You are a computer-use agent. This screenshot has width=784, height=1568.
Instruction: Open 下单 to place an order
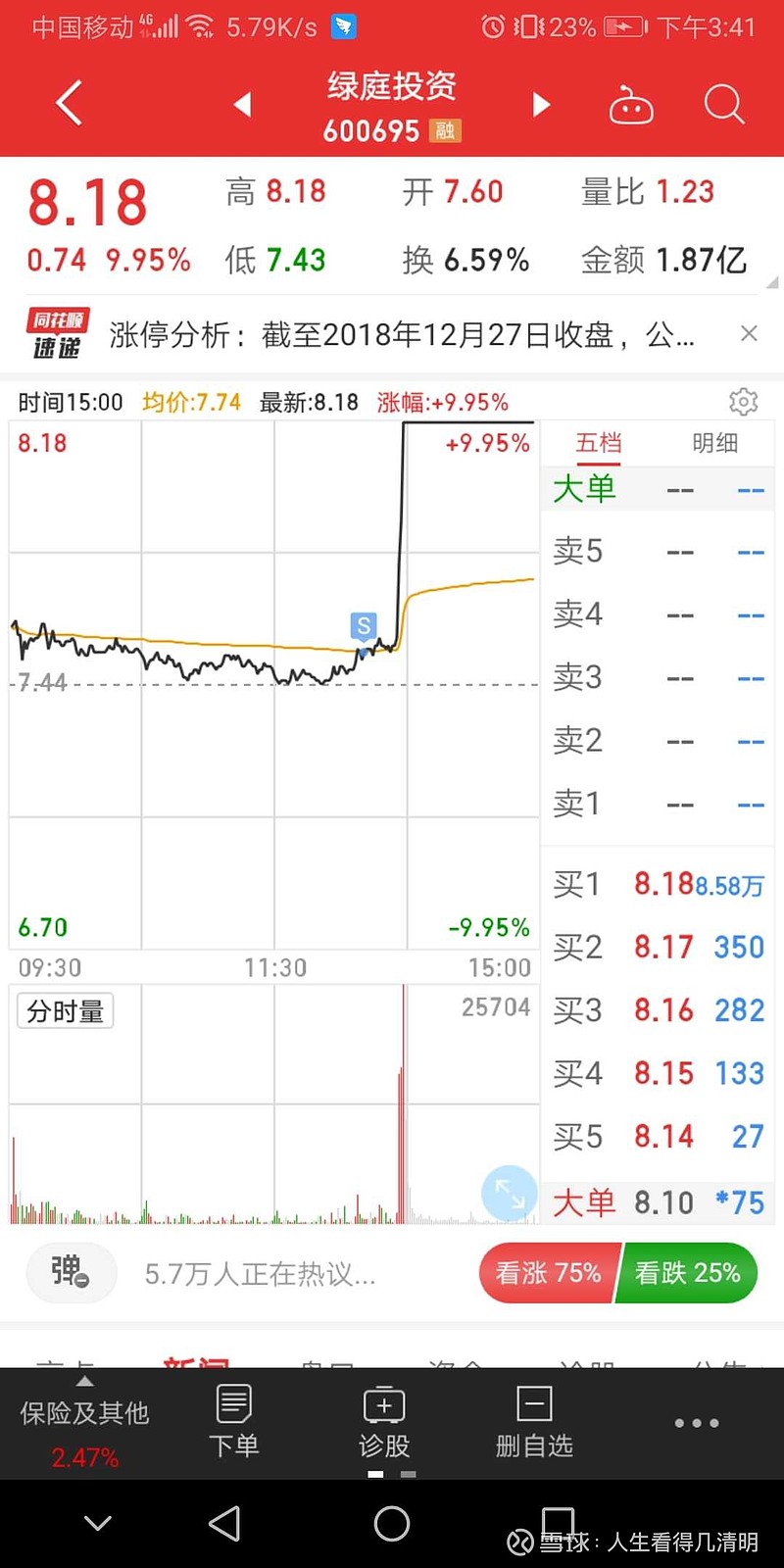click(234, 1422)
